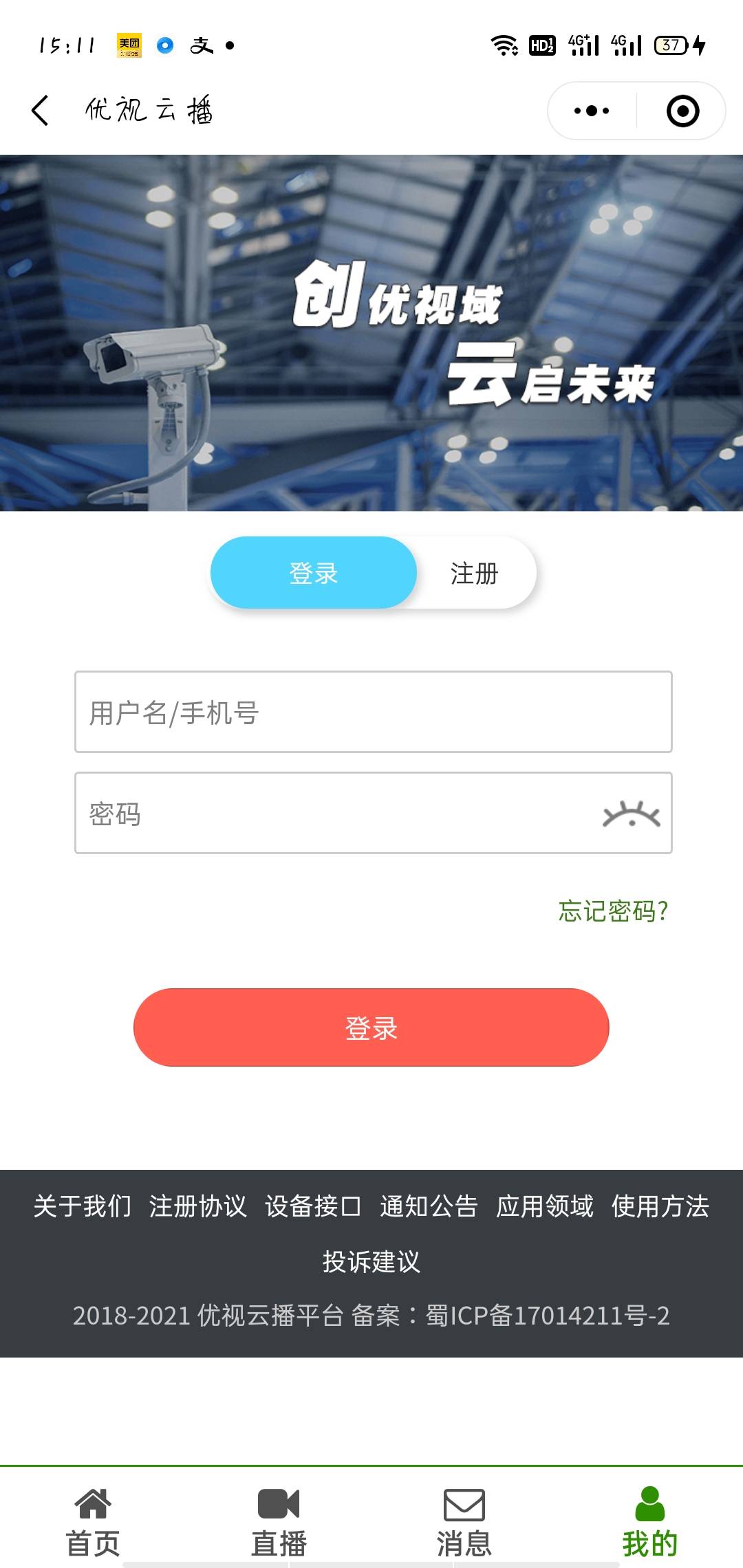Switch to the 首页 tab
743x1568 pixels.
93,1521
